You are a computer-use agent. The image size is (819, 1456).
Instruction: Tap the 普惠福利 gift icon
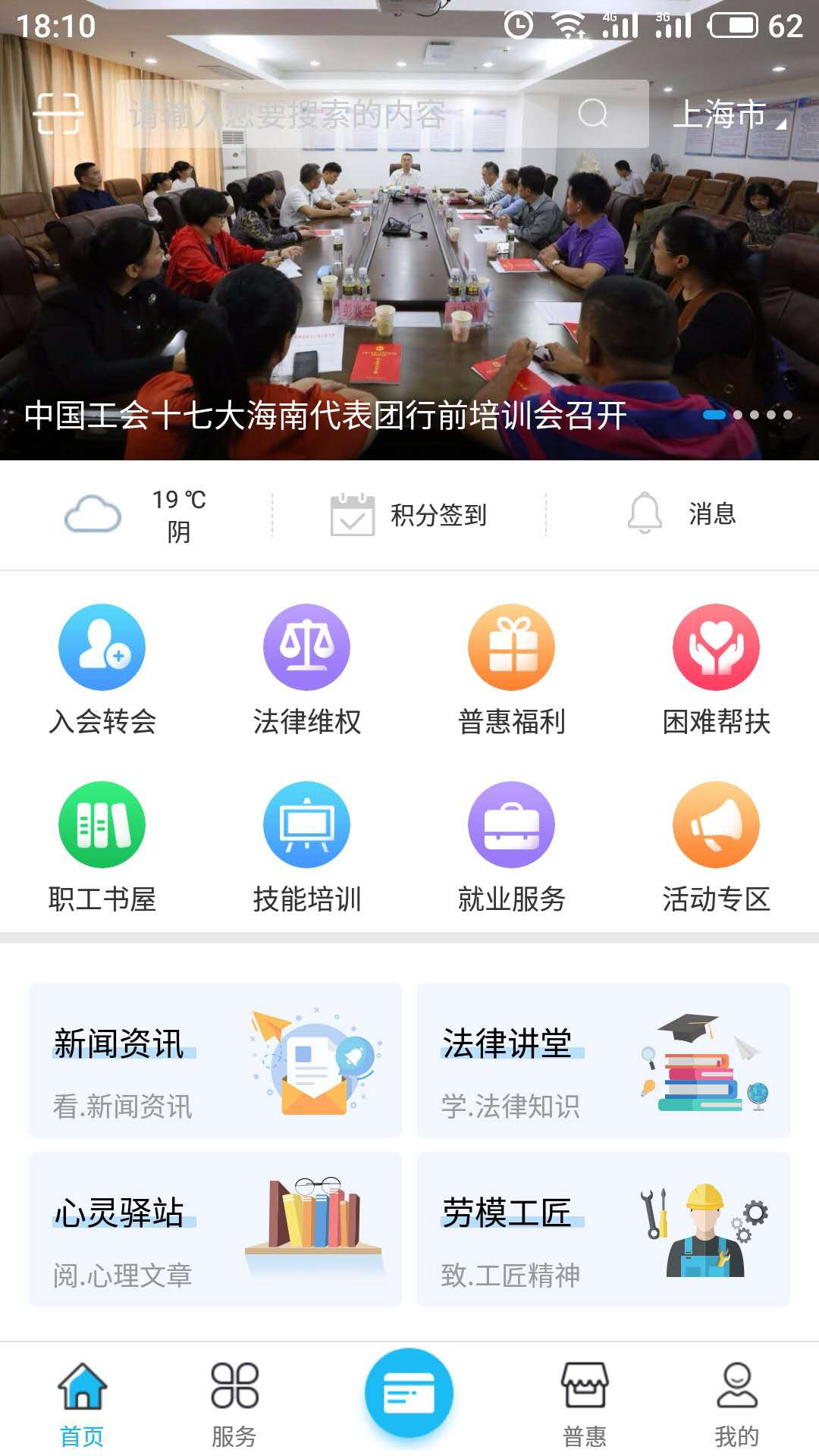pyautogui.click(x=512, y=648)
